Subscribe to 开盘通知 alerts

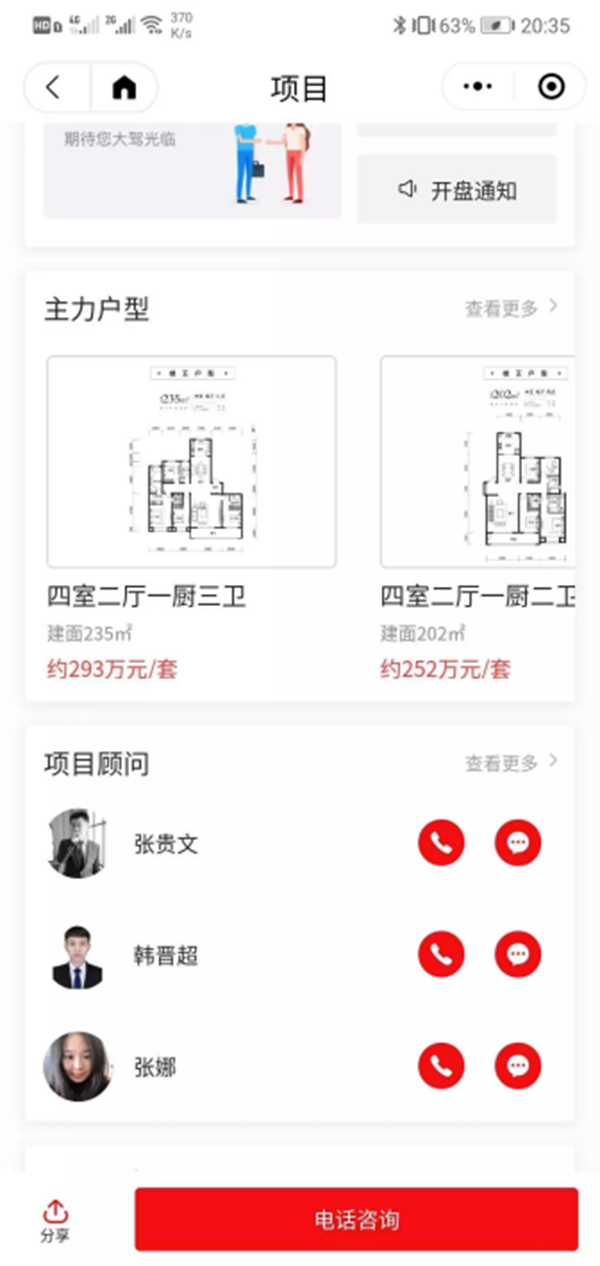click(457, 190)
